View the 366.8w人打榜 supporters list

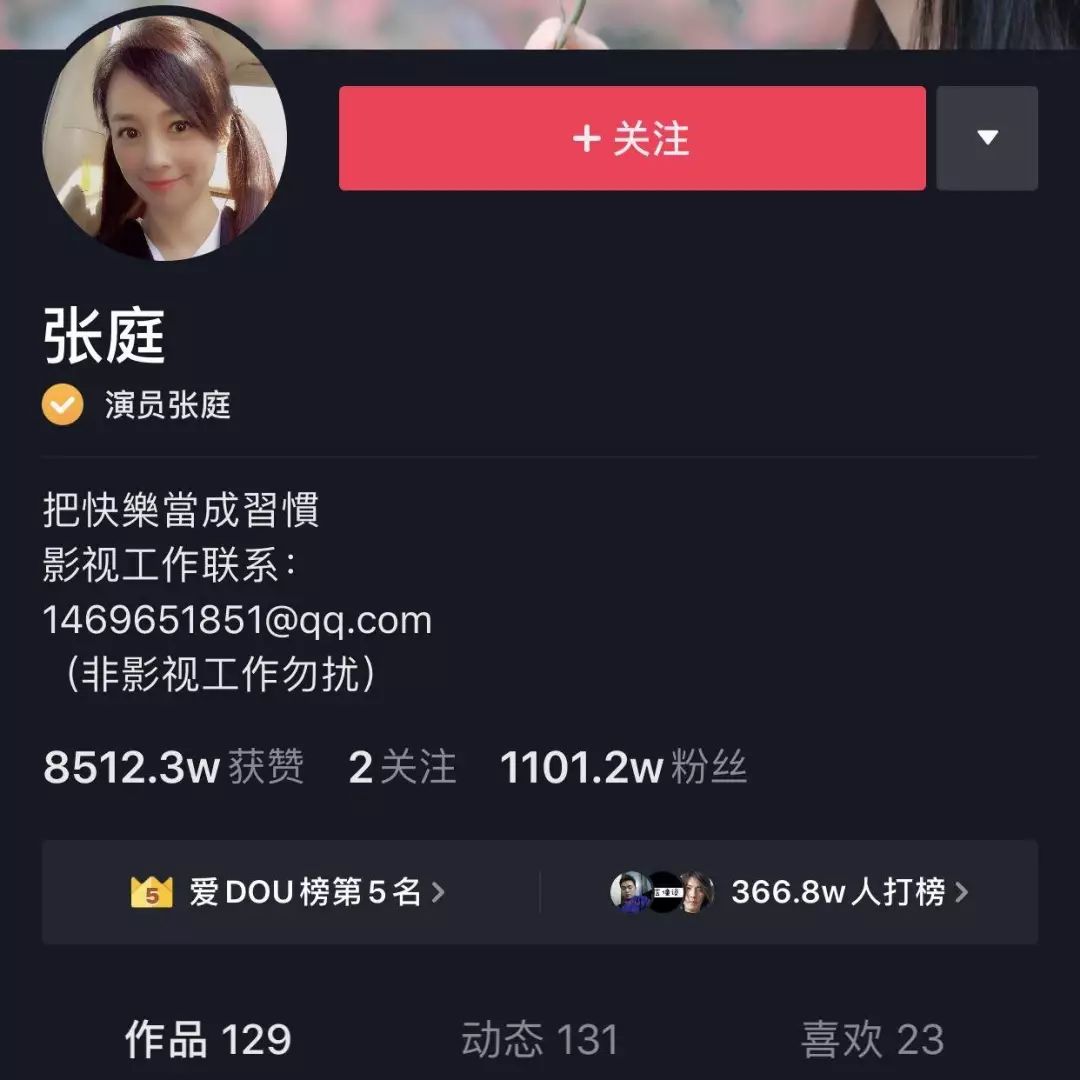790,891
